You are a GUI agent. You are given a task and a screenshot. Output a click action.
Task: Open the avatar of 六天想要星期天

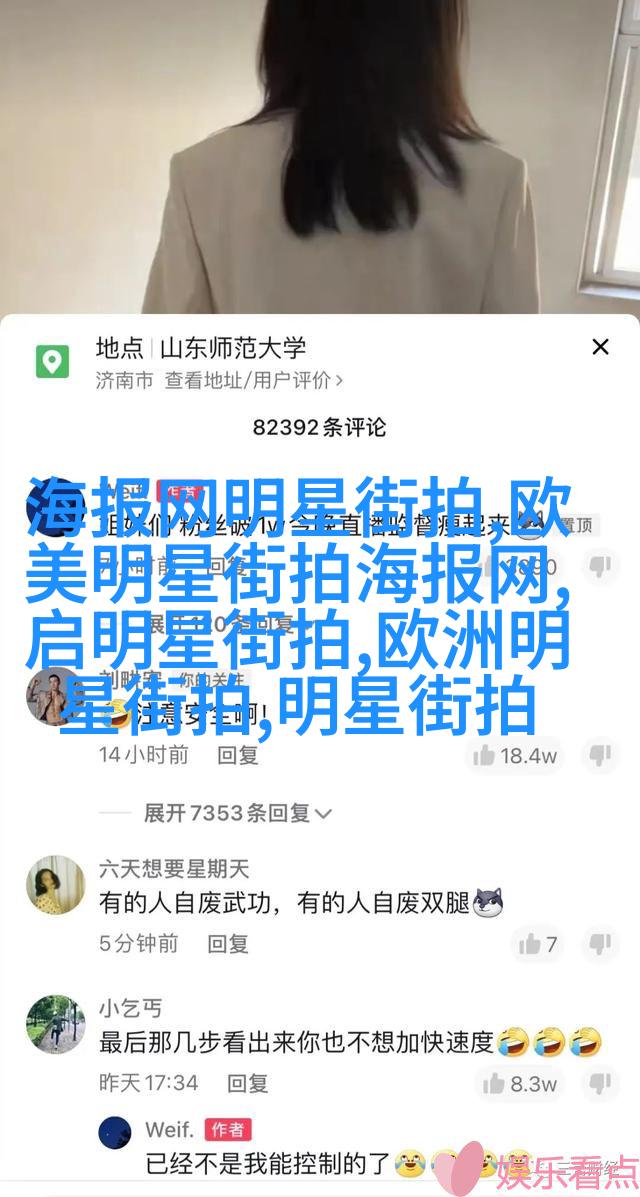[x=56, y=885]
